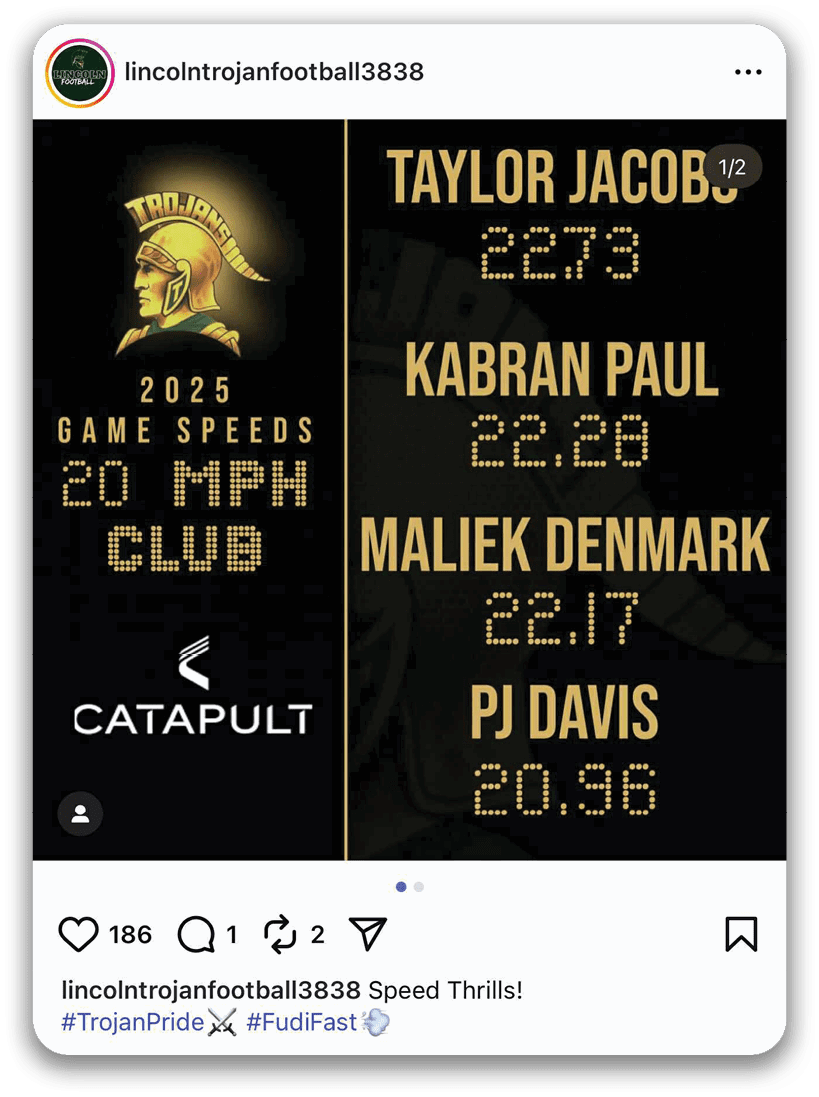Viewport: 819px width, 1097px height.
Task: Tap the carousel page indicator dots
Action: (x=409, y=887)
